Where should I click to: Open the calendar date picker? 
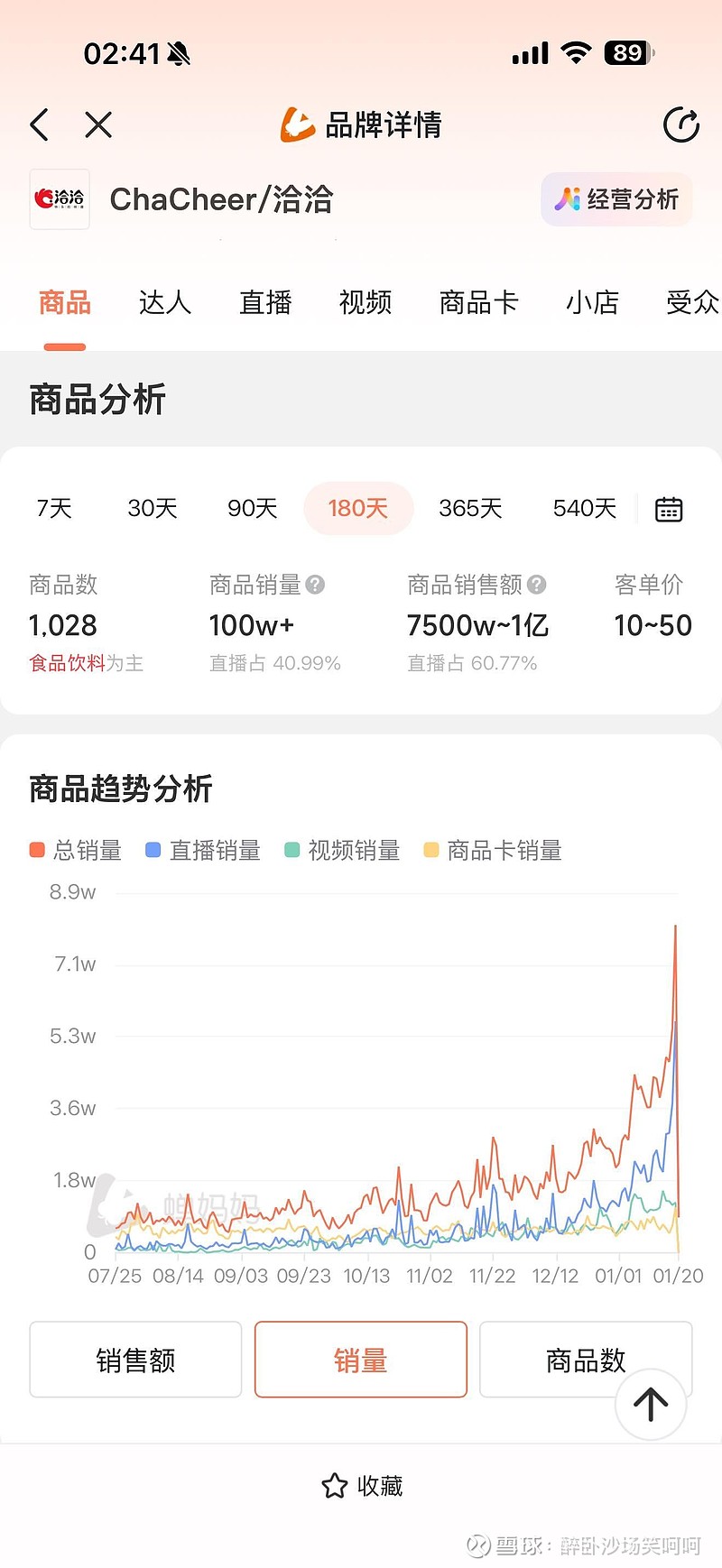click(x=668, y=509)
